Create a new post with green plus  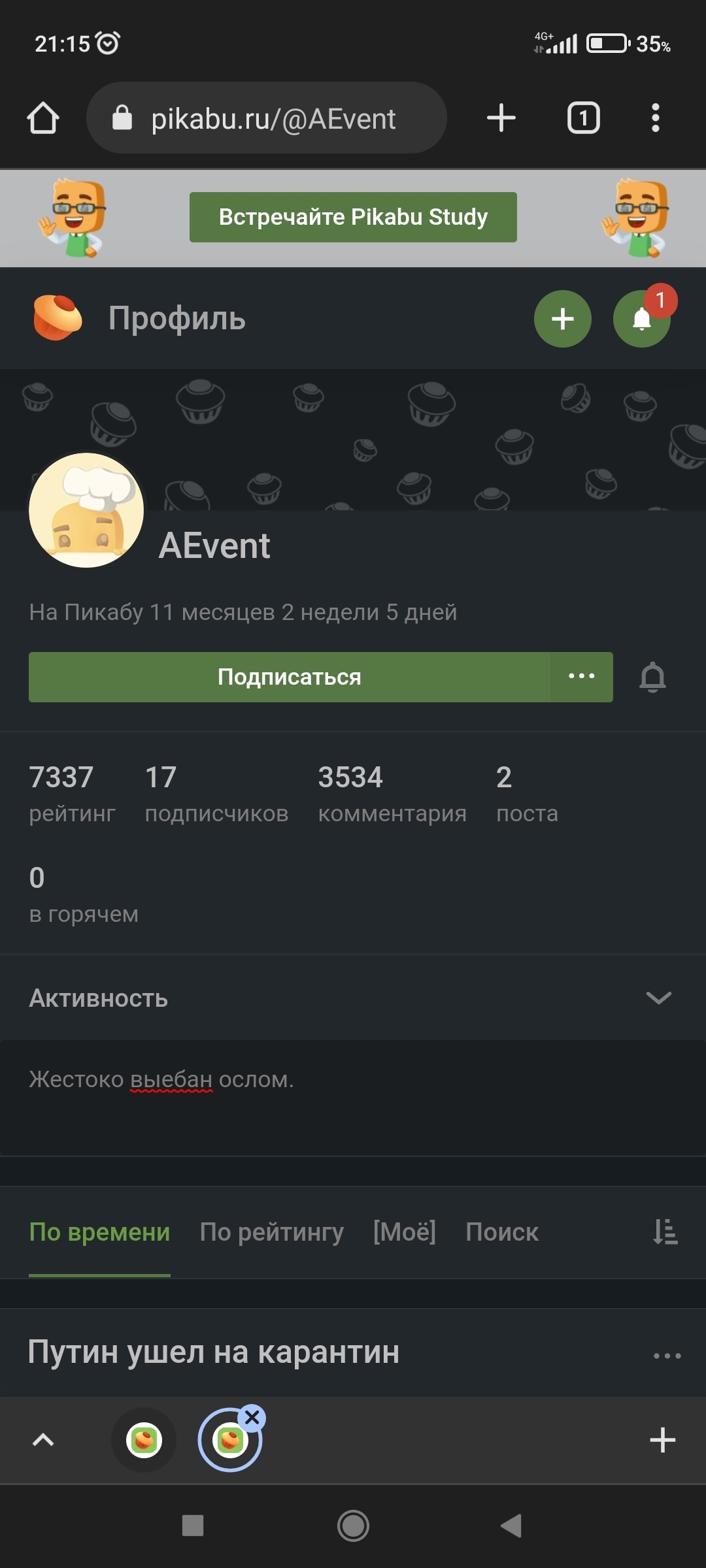tap(562, 319)
